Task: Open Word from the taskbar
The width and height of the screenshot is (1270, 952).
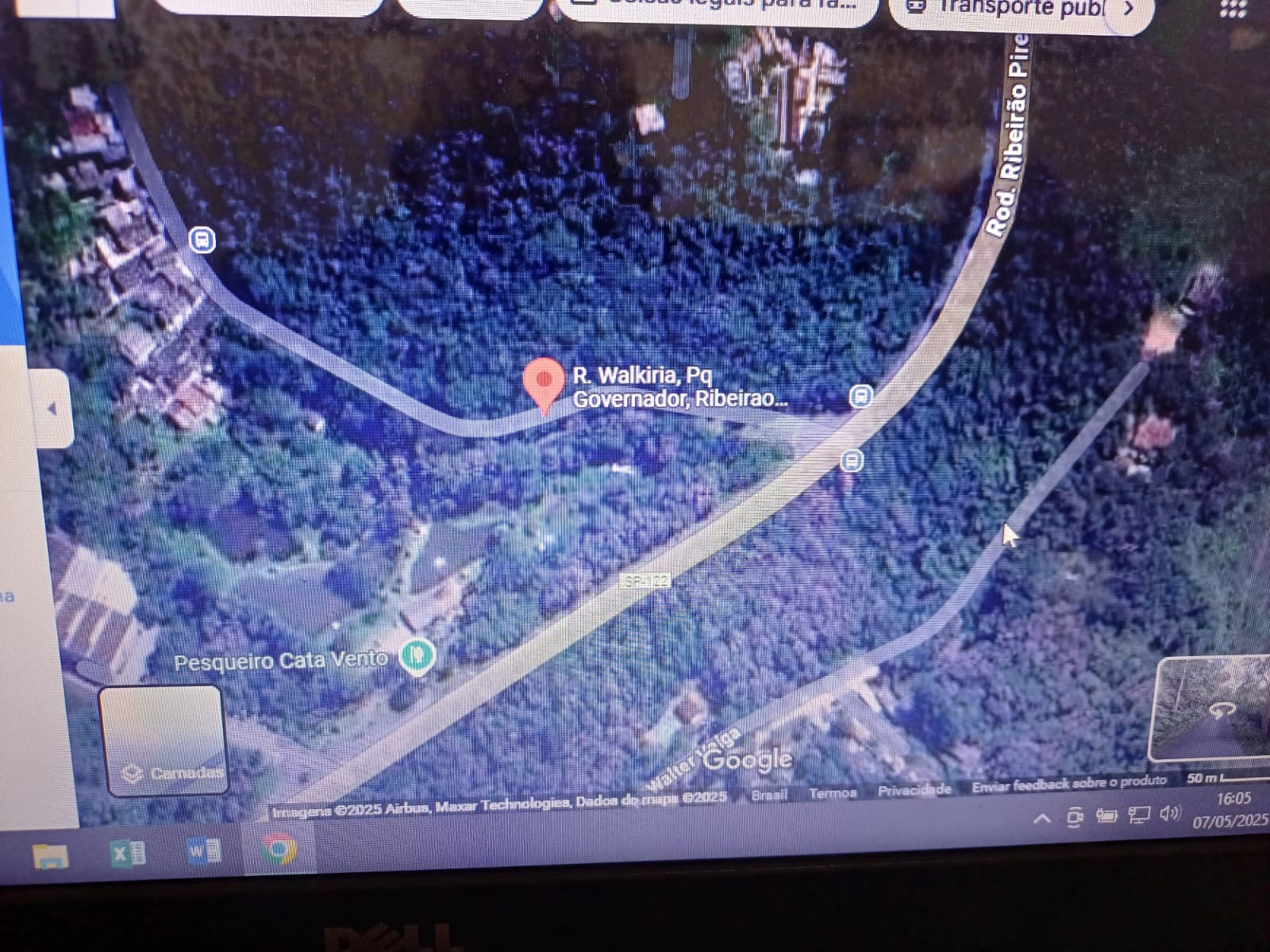Action: (x=203, y=853)
